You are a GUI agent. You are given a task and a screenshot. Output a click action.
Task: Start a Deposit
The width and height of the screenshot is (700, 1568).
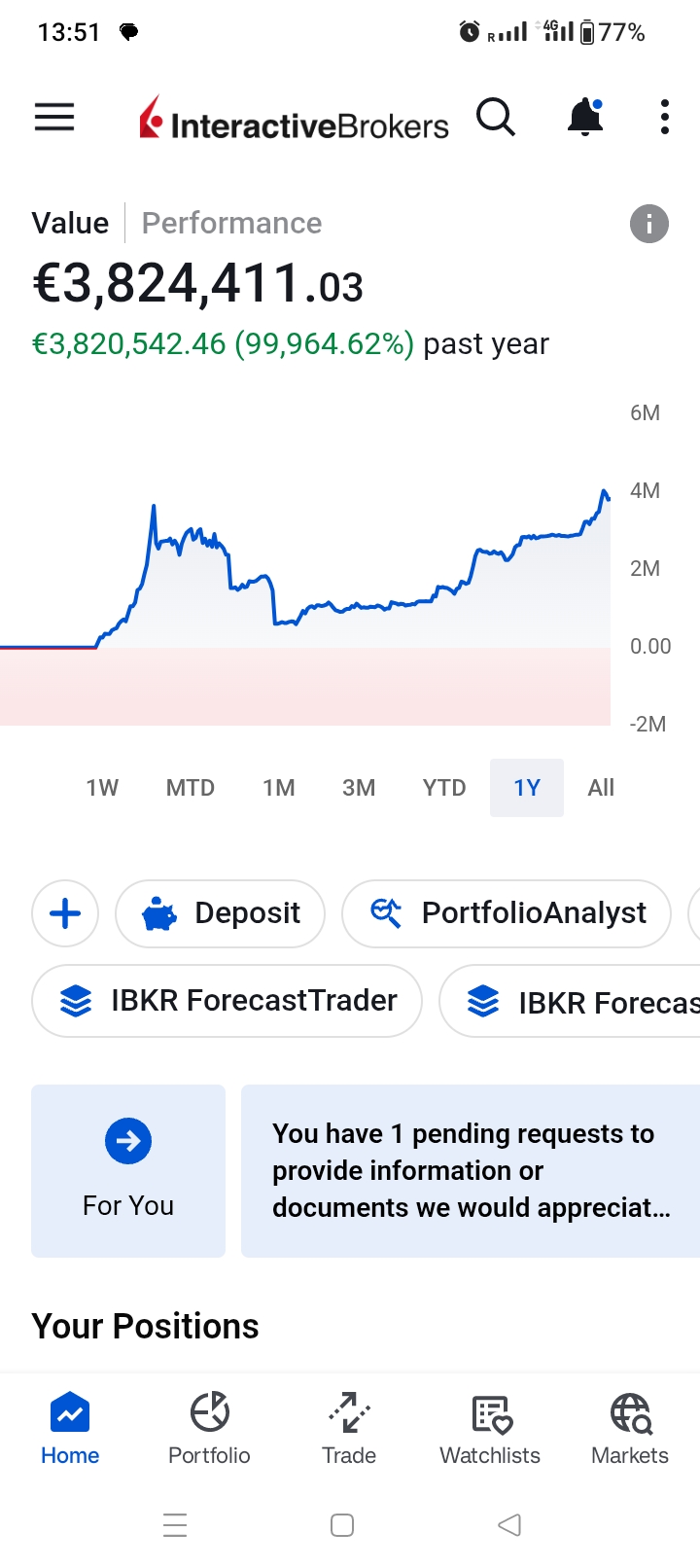pos(221,913)
